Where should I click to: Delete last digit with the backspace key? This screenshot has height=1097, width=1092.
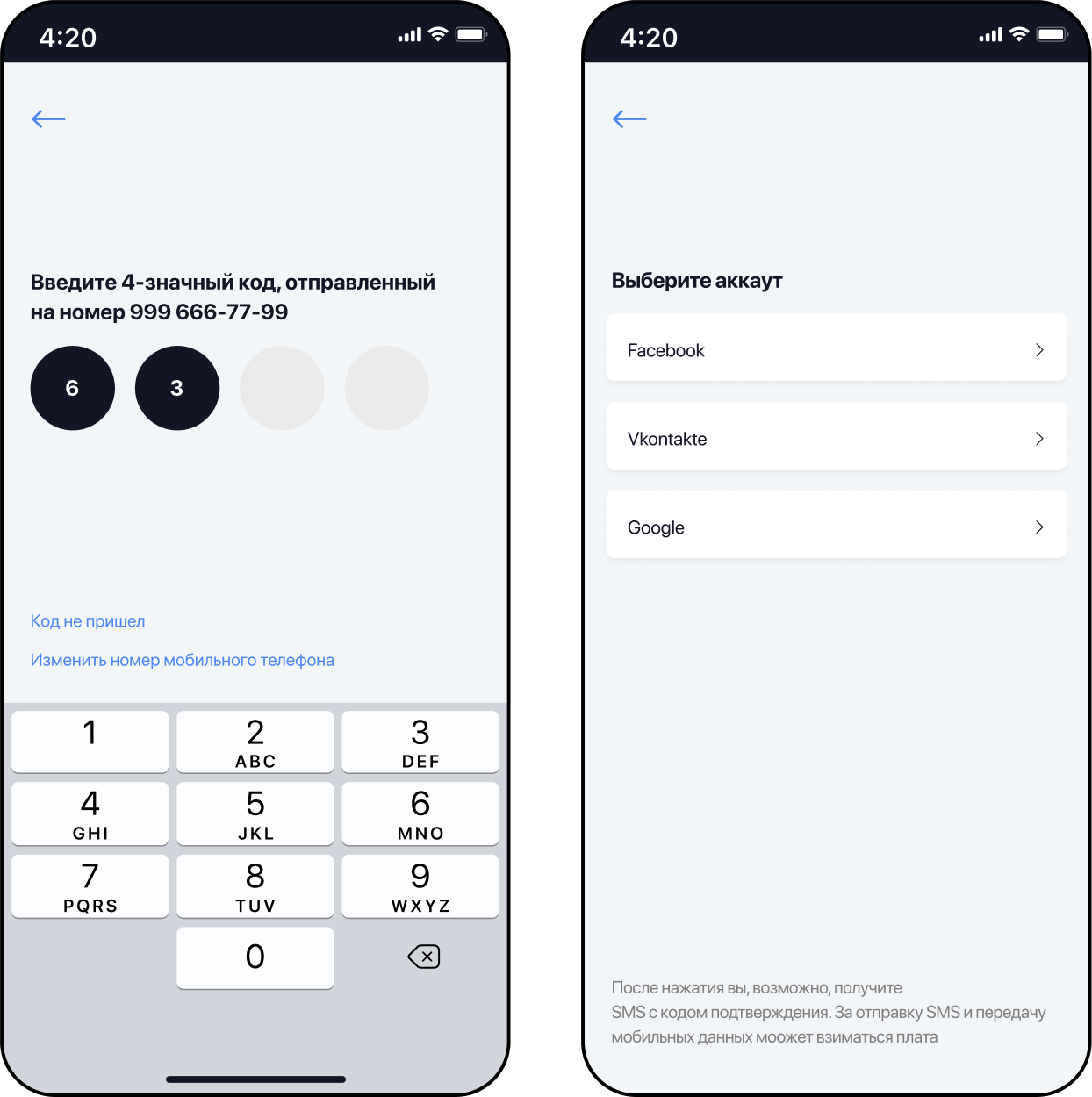[x=423, y=957]
